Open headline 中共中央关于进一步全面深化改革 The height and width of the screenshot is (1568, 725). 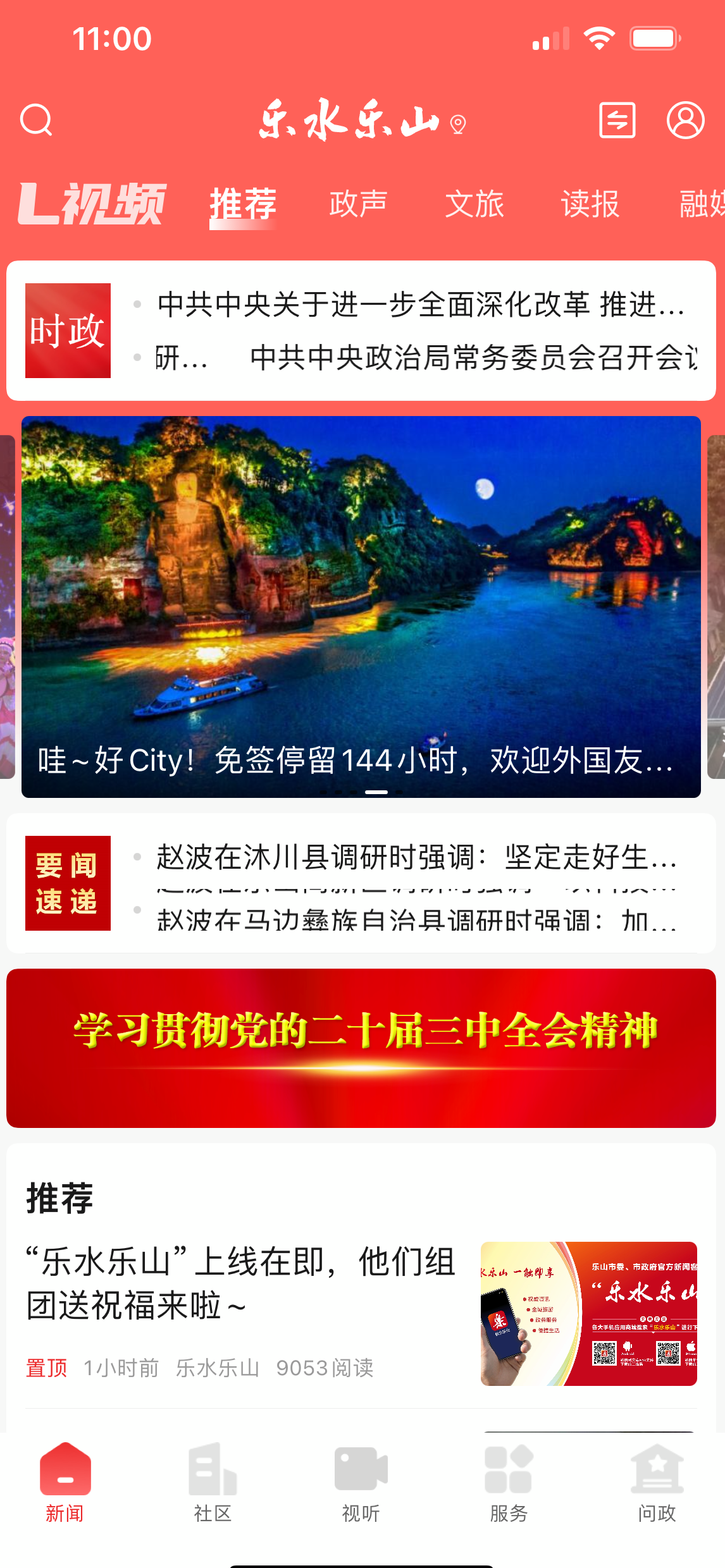pyautogui.click(x=421, y=305)
